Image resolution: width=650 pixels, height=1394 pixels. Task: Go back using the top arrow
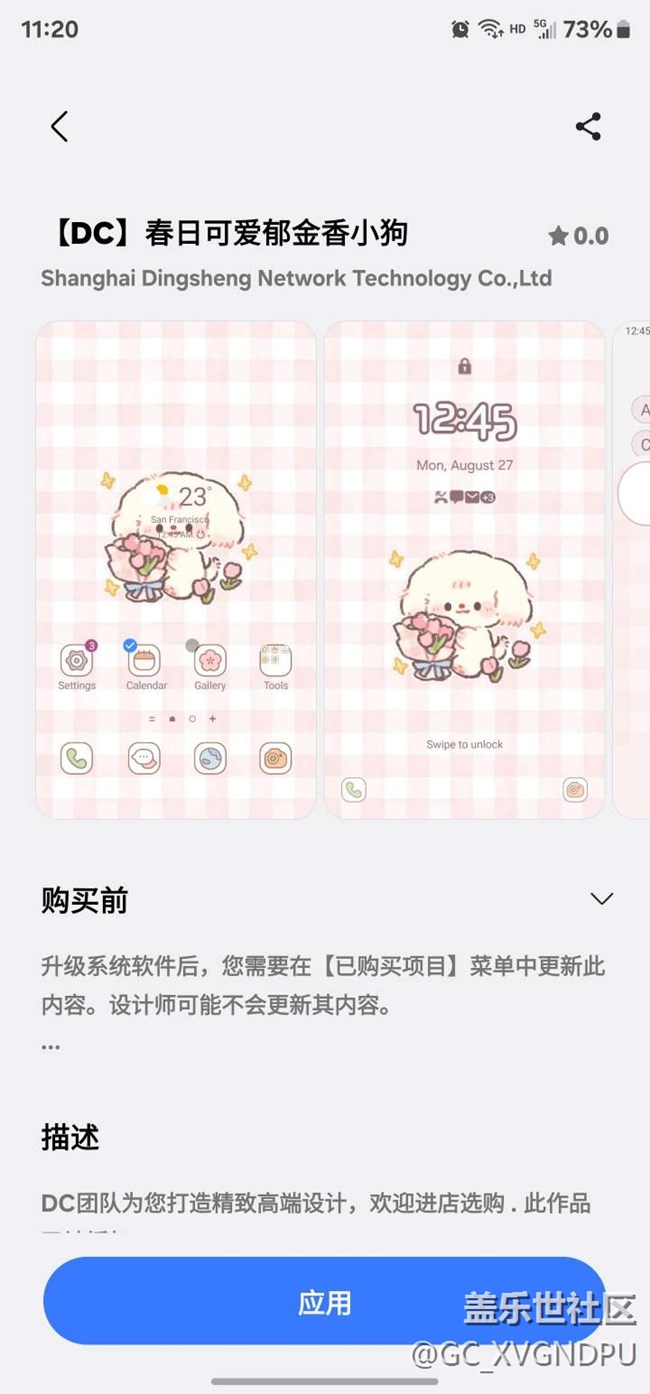59,127
